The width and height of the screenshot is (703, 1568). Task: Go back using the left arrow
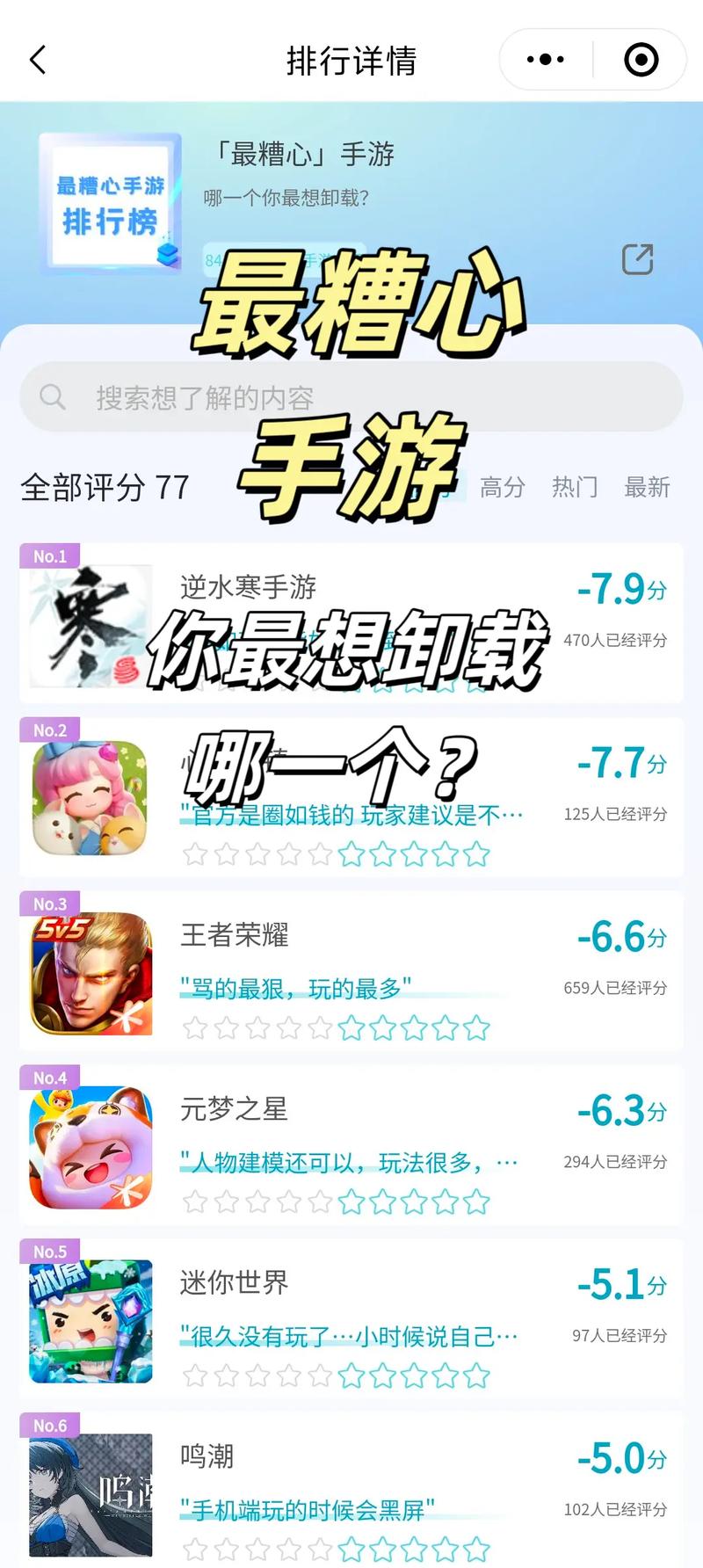click(37, 59)
